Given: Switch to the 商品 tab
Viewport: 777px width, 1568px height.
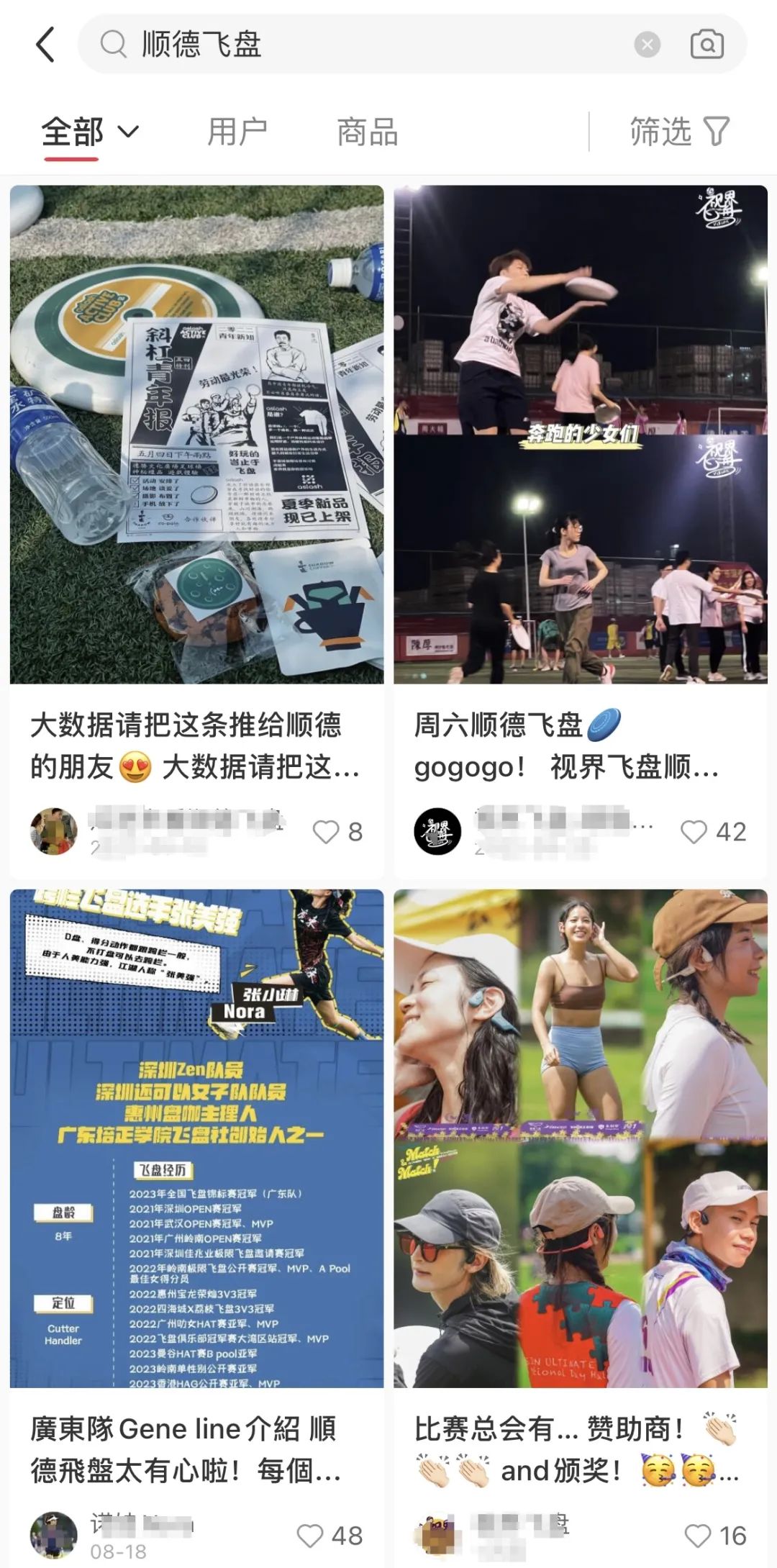Looking at the screenshot, I should (x=368, y=132).
